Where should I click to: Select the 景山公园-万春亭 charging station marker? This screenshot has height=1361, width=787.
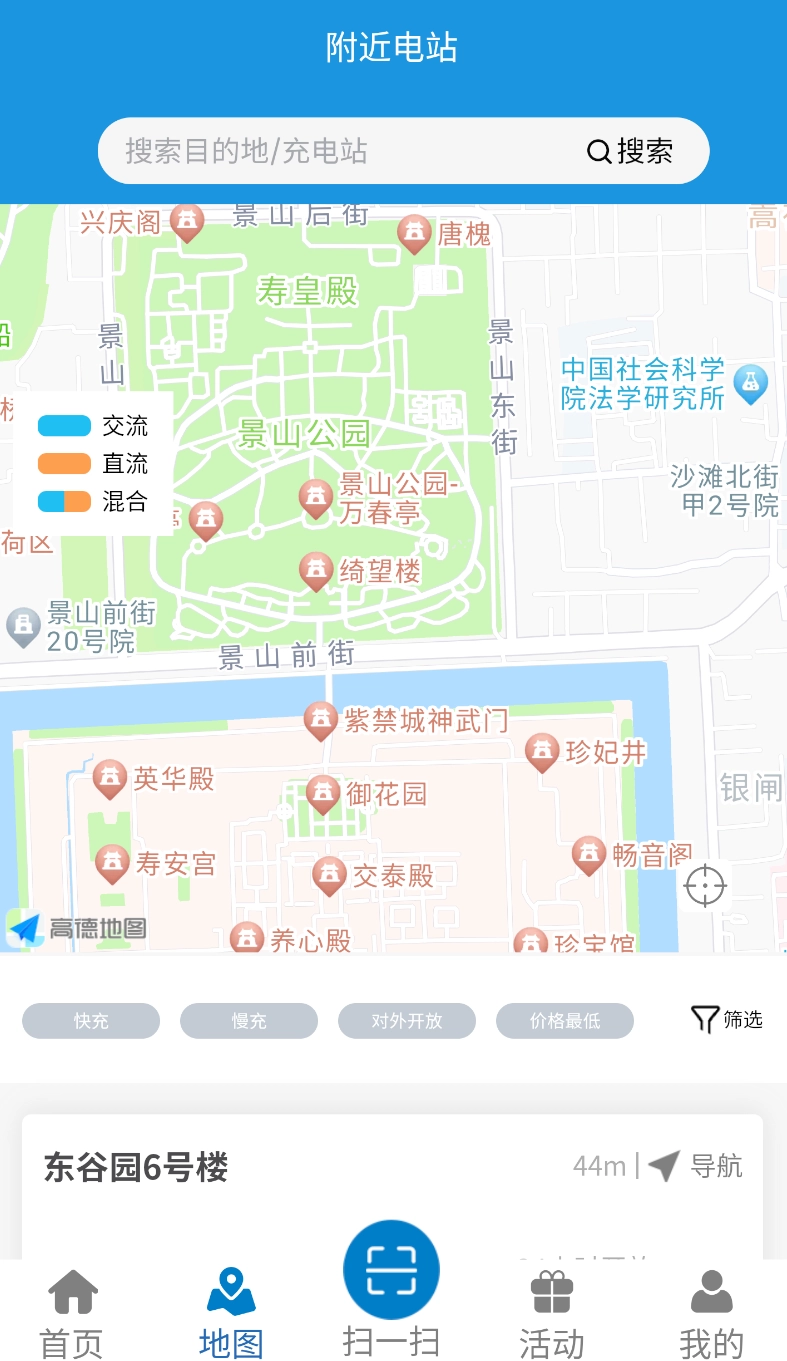click(316, 497)
